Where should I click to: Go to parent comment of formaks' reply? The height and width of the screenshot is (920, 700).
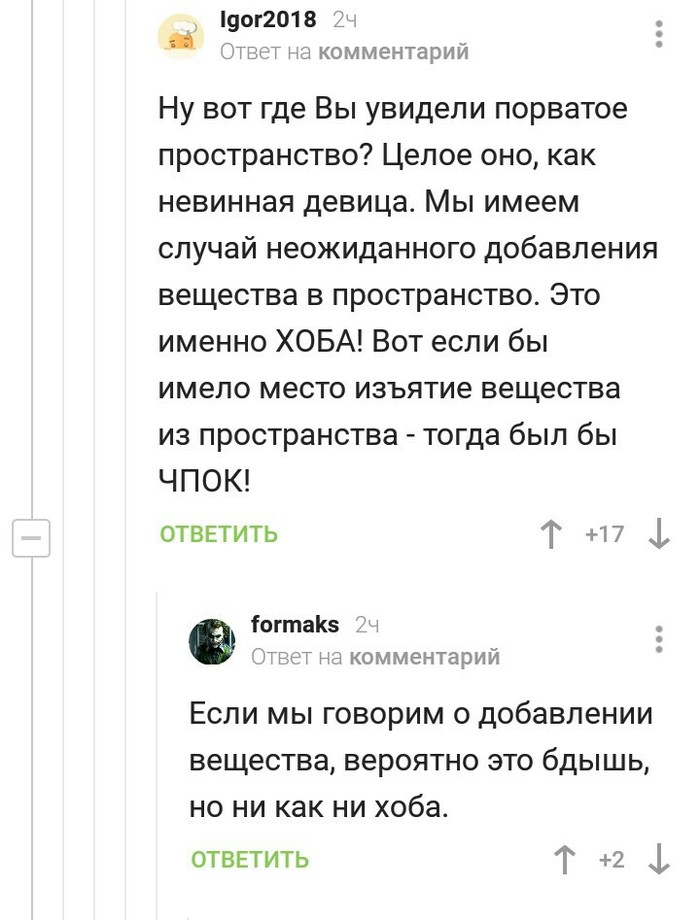425,657
